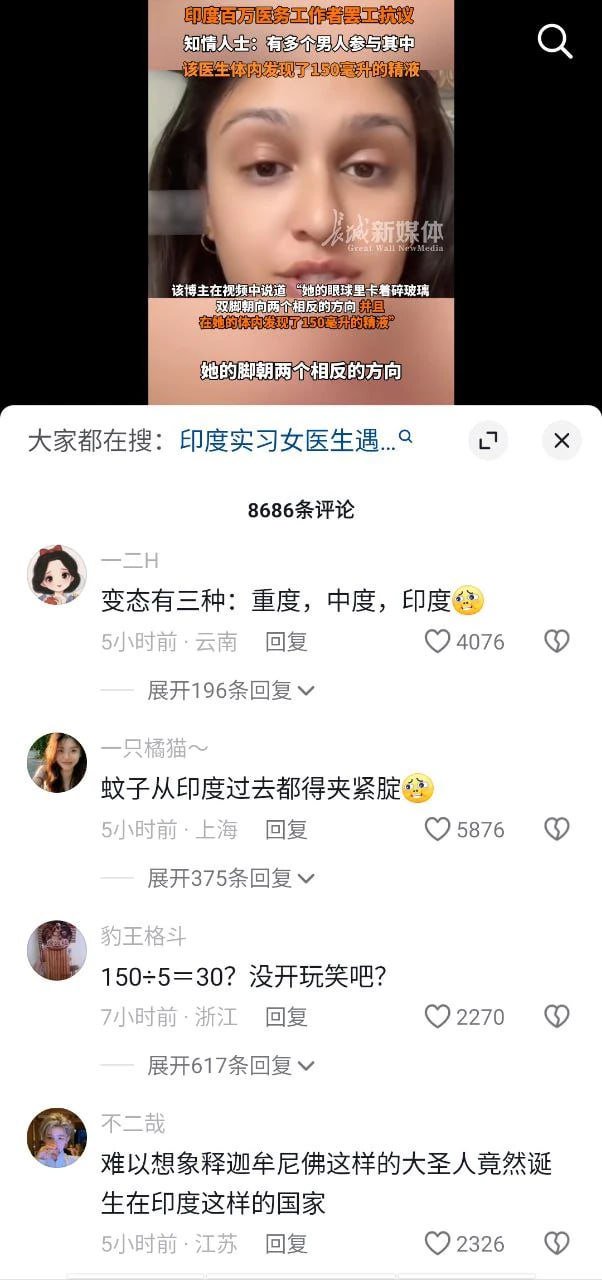Dislike 豹王格斗's comment
Screen dimensions: 602x1280
click(557, 1017)
